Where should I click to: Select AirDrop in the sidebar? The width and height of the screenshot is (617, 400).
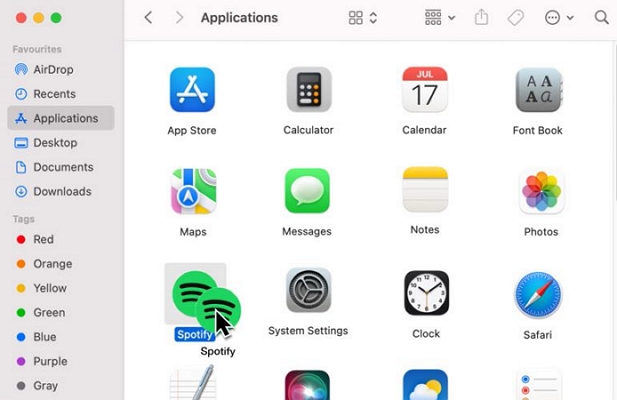(52, 69)
